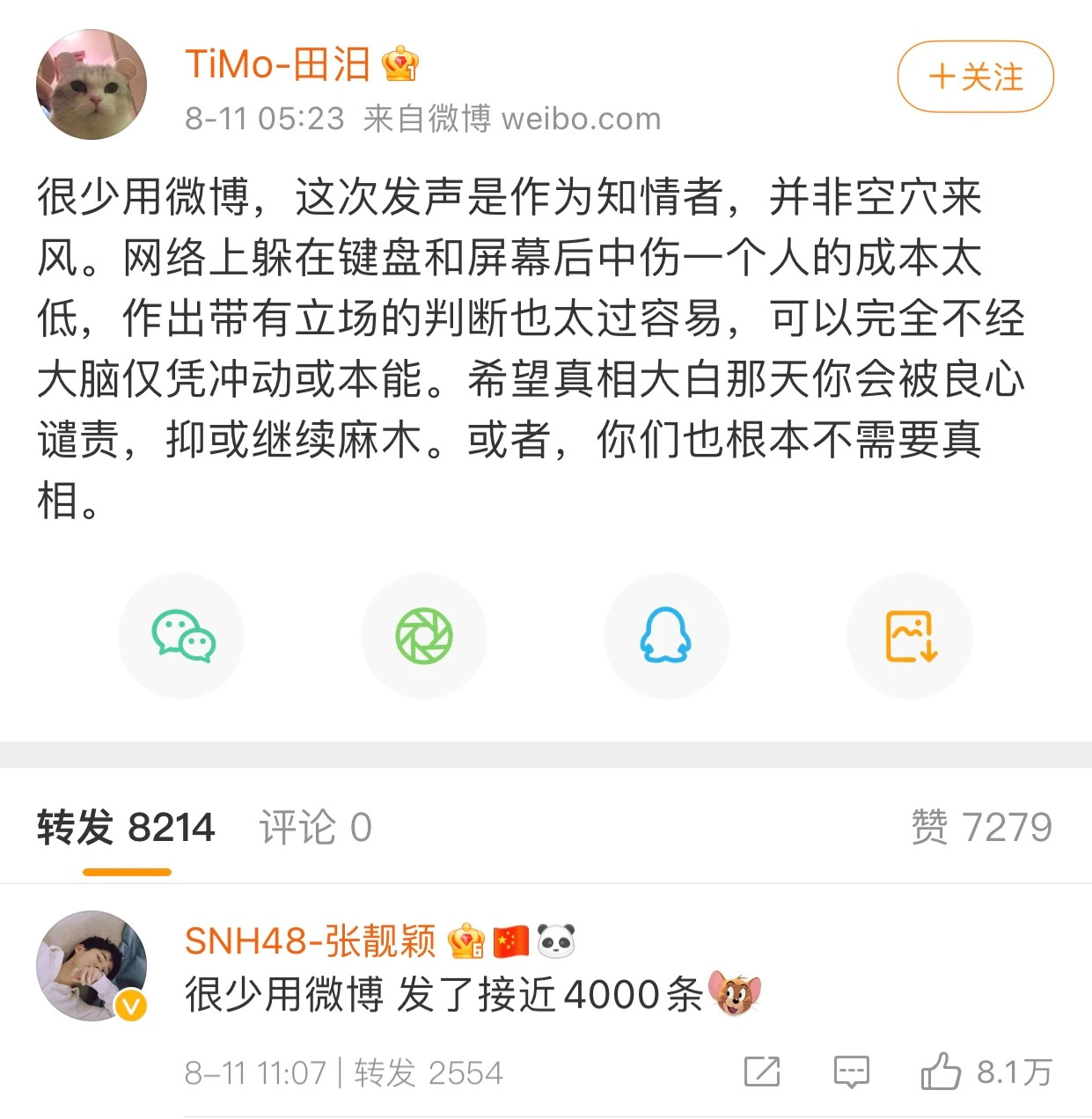Share to WeChat Moments via the green shutter icon
The height and width of the screenshot is (1119, 1092).
[424, 635]
